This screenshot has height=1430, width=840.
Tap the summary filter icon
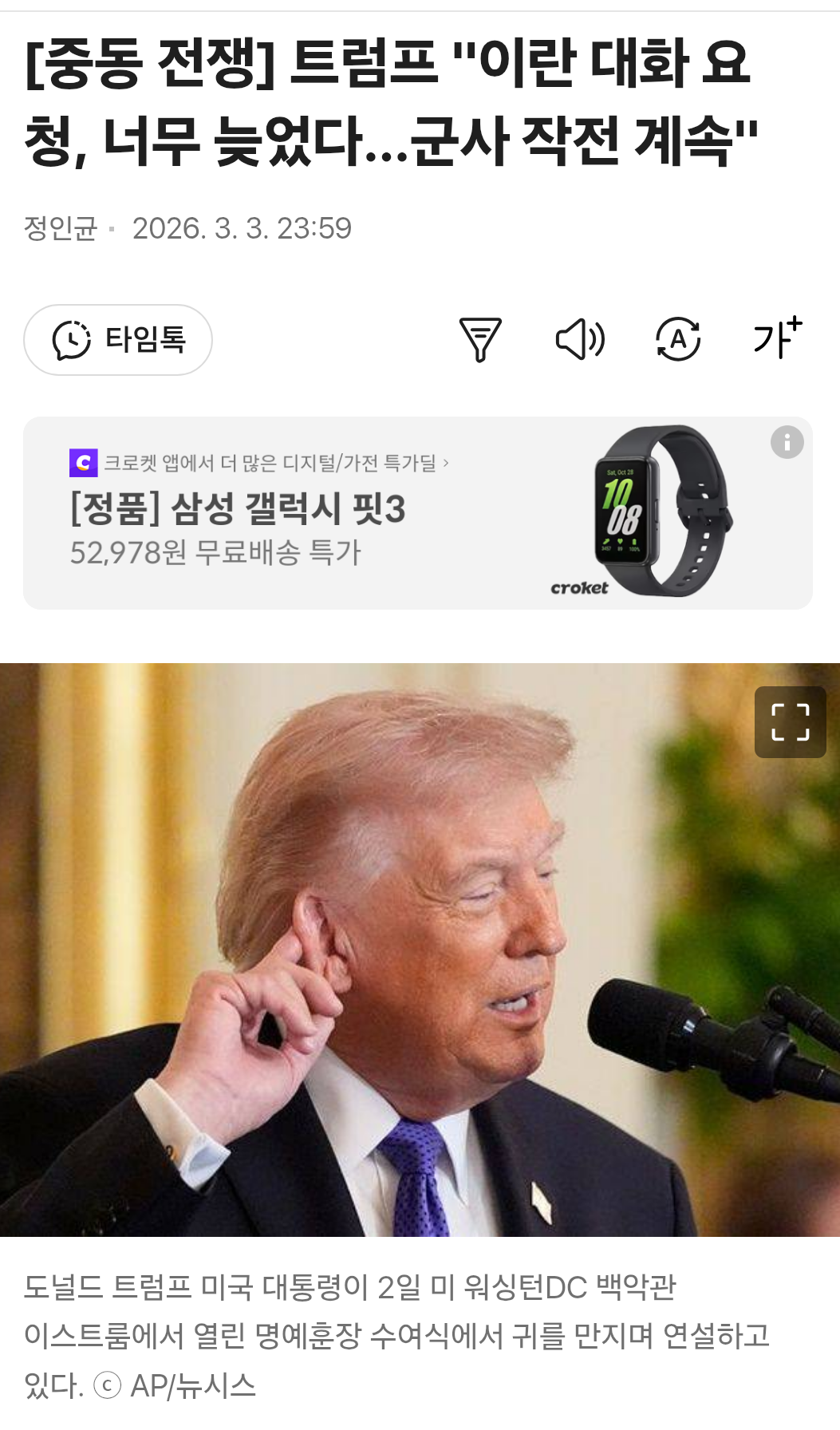click(x=479, y=340)
